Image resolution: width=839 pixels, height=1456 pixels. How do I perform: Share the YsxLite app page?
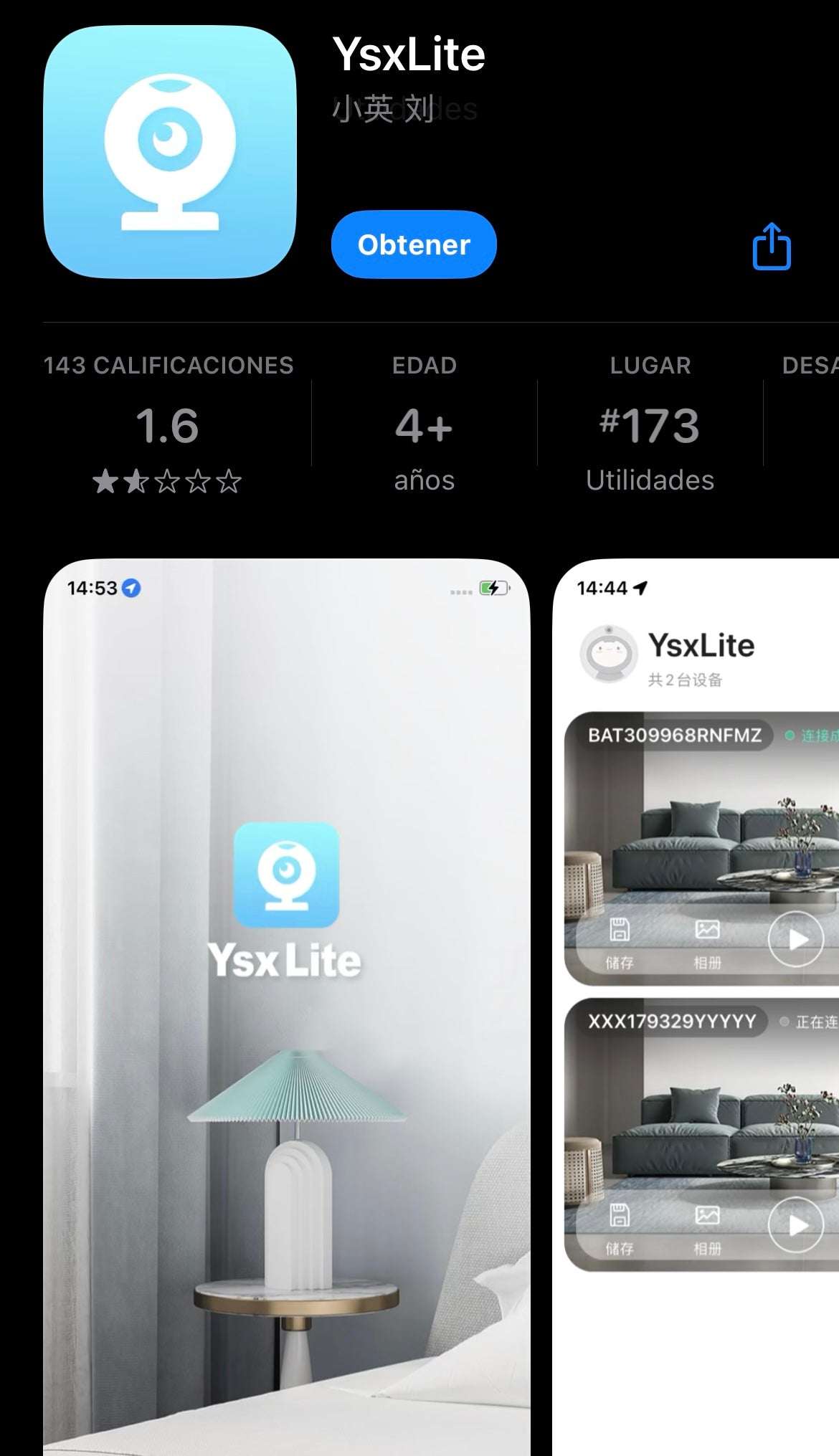coord(772,247)
